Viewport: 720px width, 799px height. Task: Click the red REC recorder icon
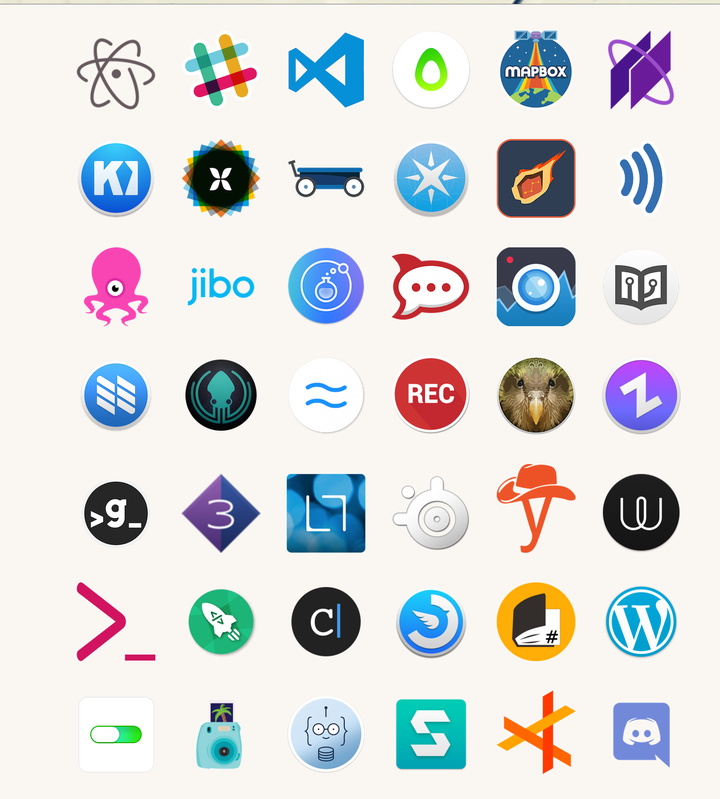click(x=430, y=395)
